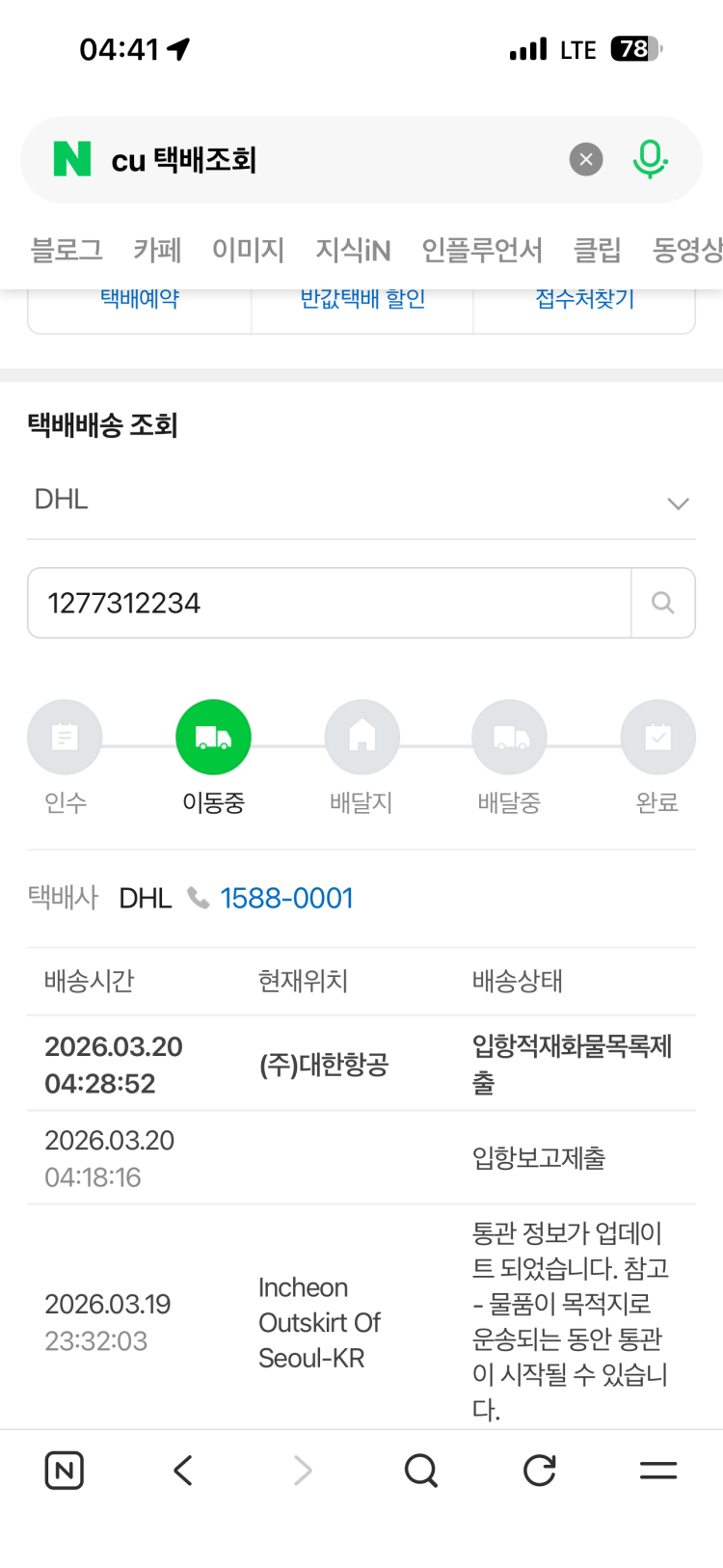Open the 접수처찾기 link
723x1568 pixels.
coord(583,299)
